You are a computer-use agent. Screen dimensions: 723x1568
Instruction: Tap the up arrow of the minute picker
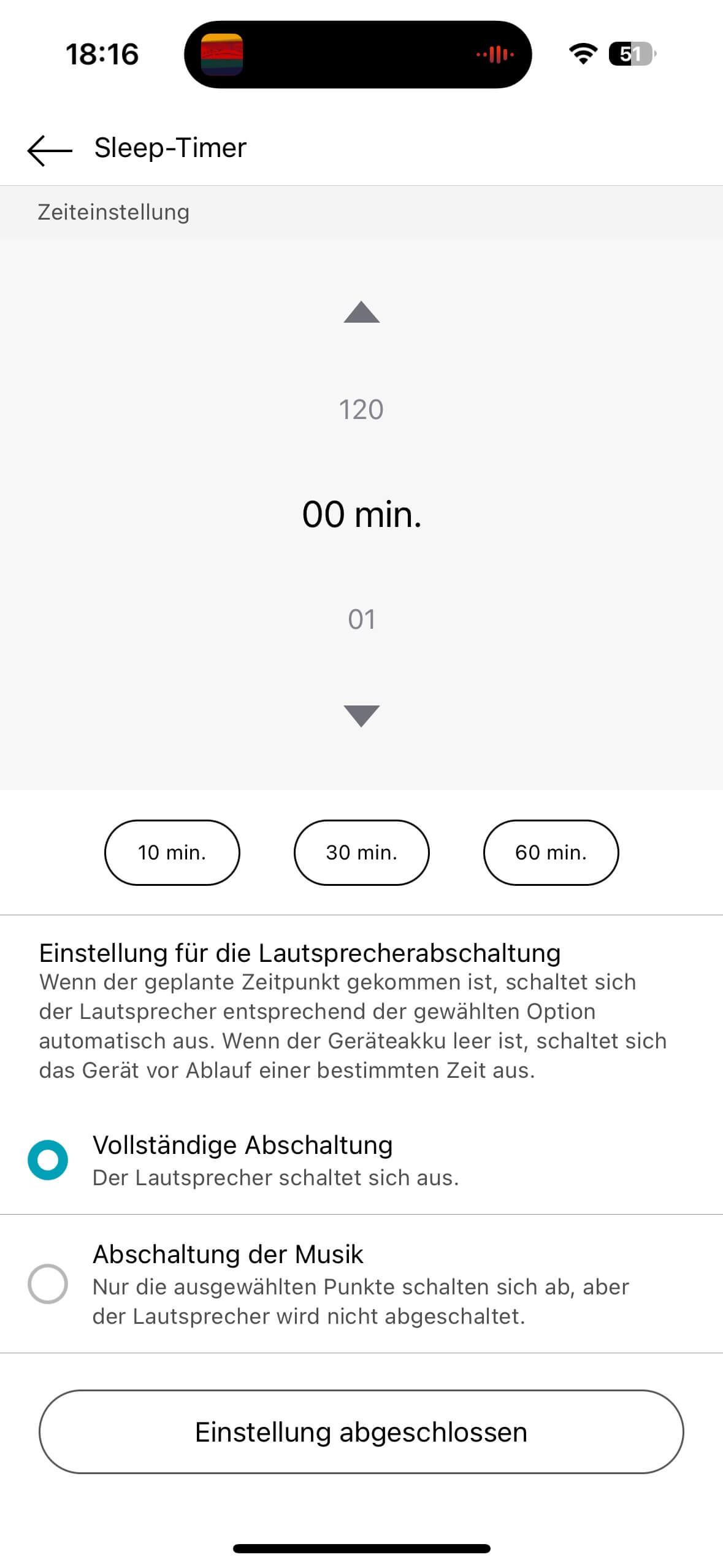361,312
